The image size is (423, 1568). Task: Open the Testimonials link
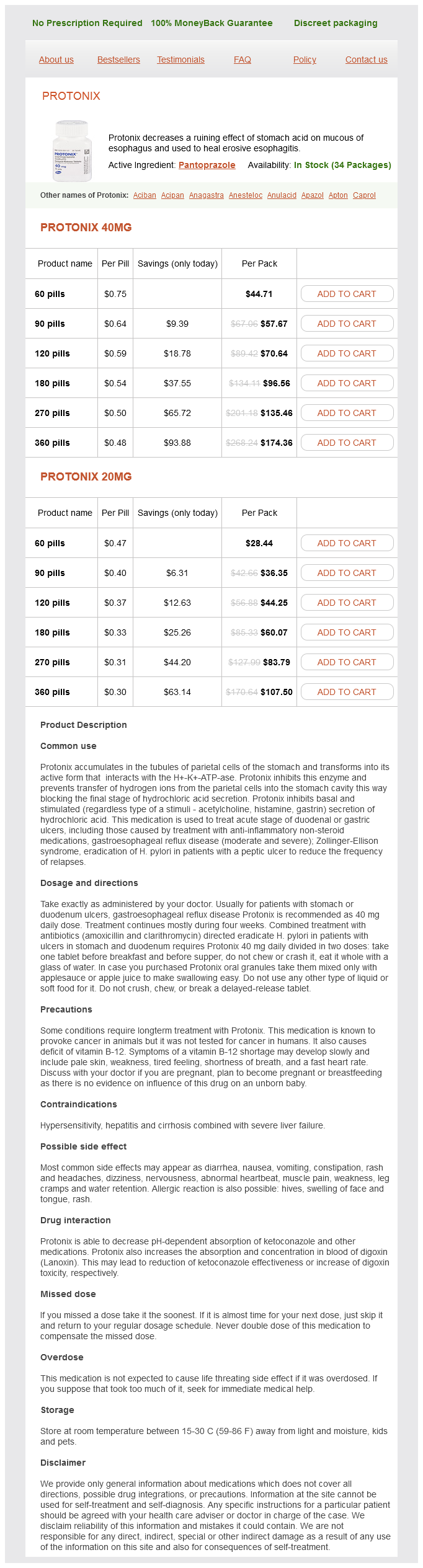click(x=180, y=60)
